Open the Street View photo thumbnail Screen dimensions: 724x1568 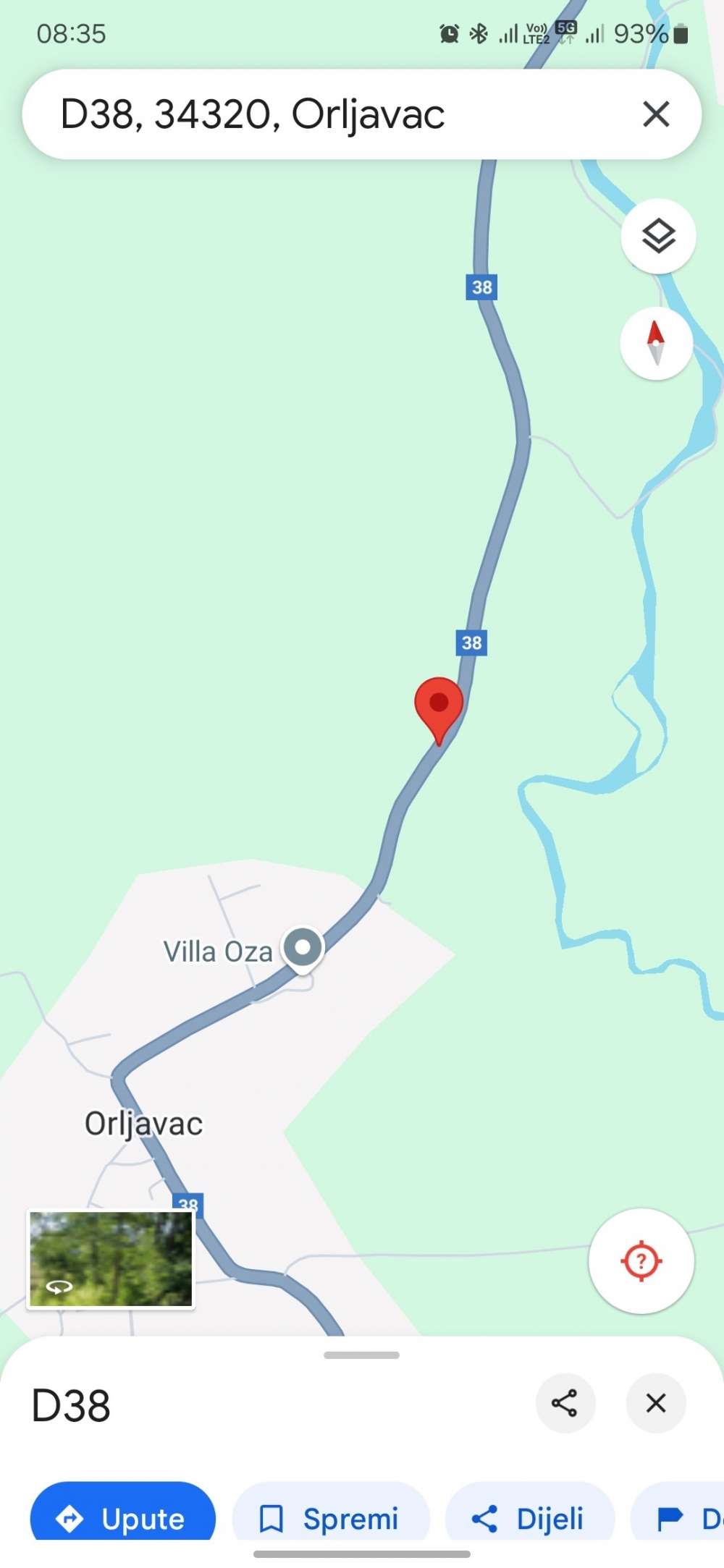tap(111, 1259)
